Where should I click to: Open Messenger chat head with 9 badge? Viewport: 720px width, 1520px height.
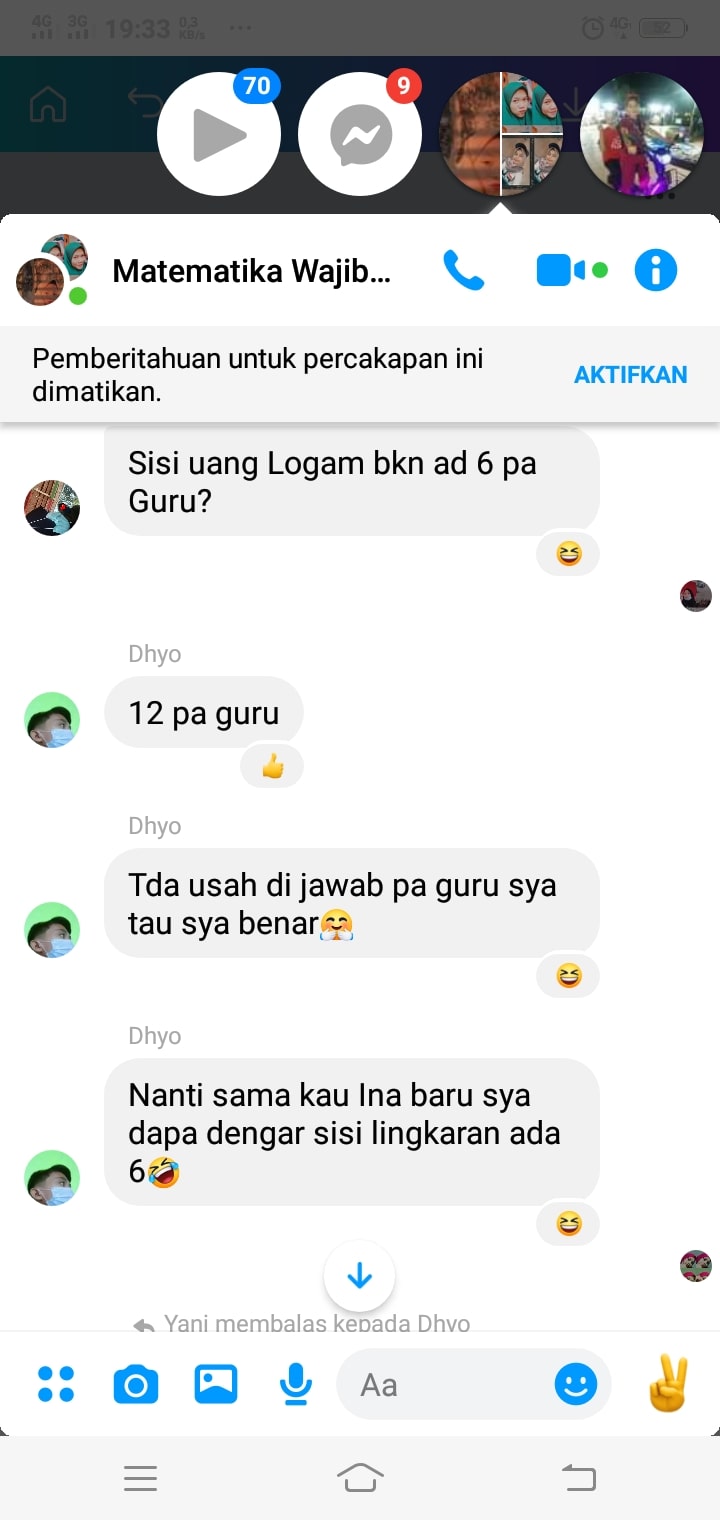(360, 134)
